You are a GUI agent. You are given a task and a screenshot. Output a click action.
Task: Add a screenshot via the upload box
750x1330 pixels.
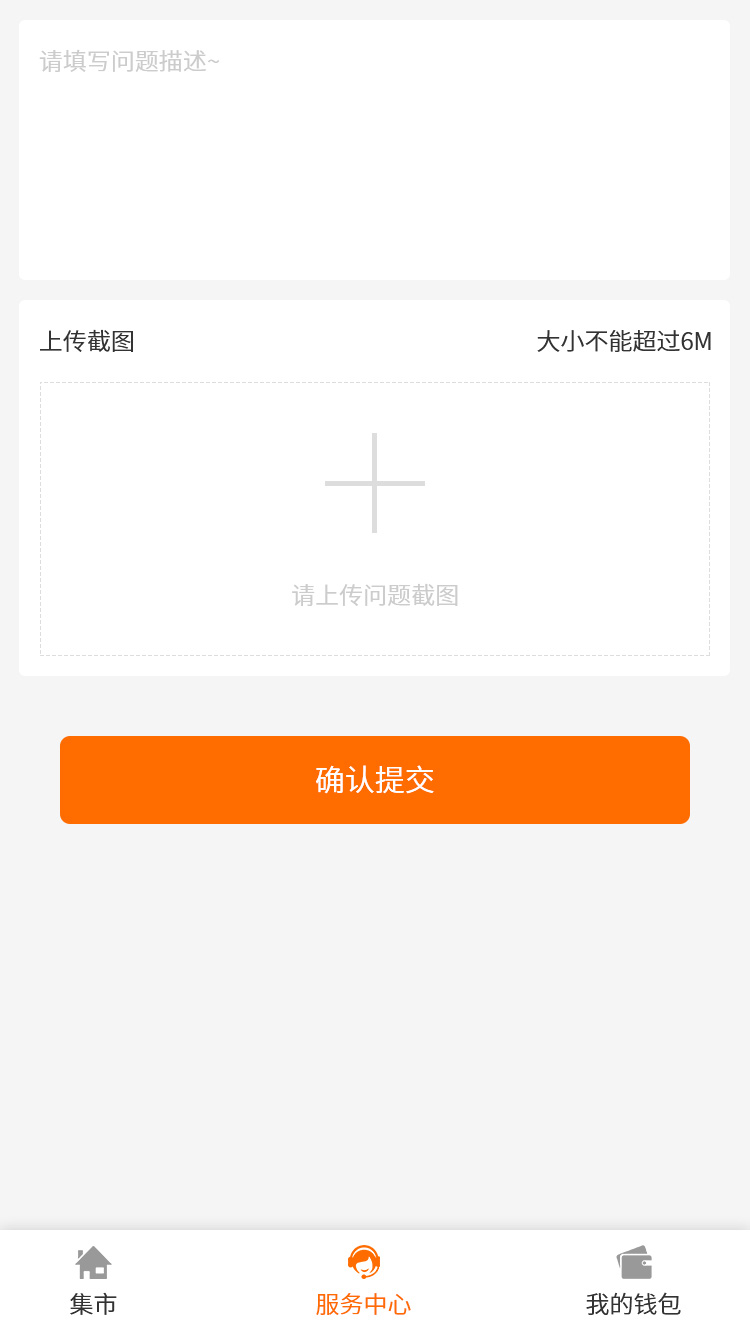375,518
